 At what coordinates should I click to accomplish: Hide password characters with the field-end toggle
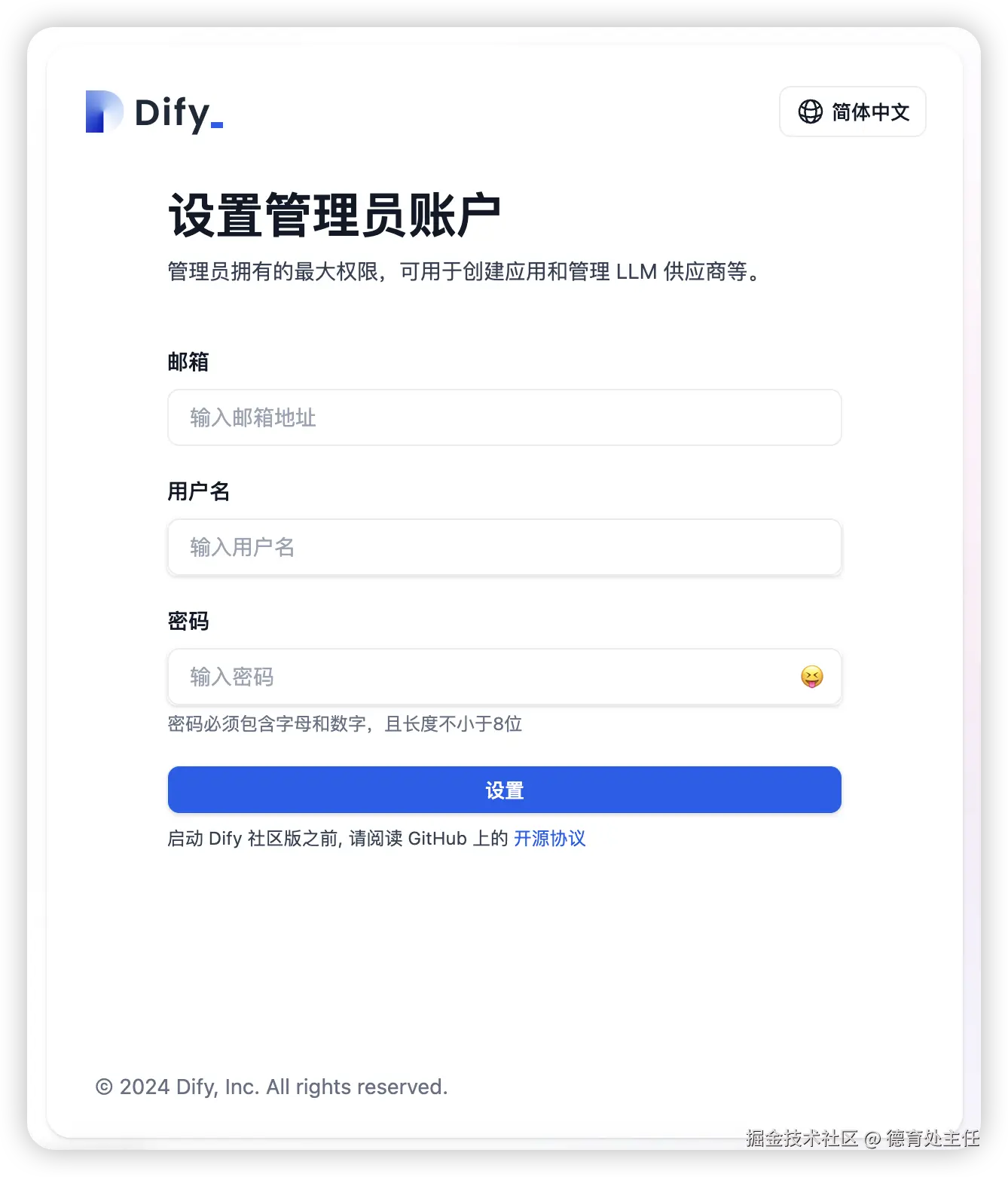click(813, 677)
